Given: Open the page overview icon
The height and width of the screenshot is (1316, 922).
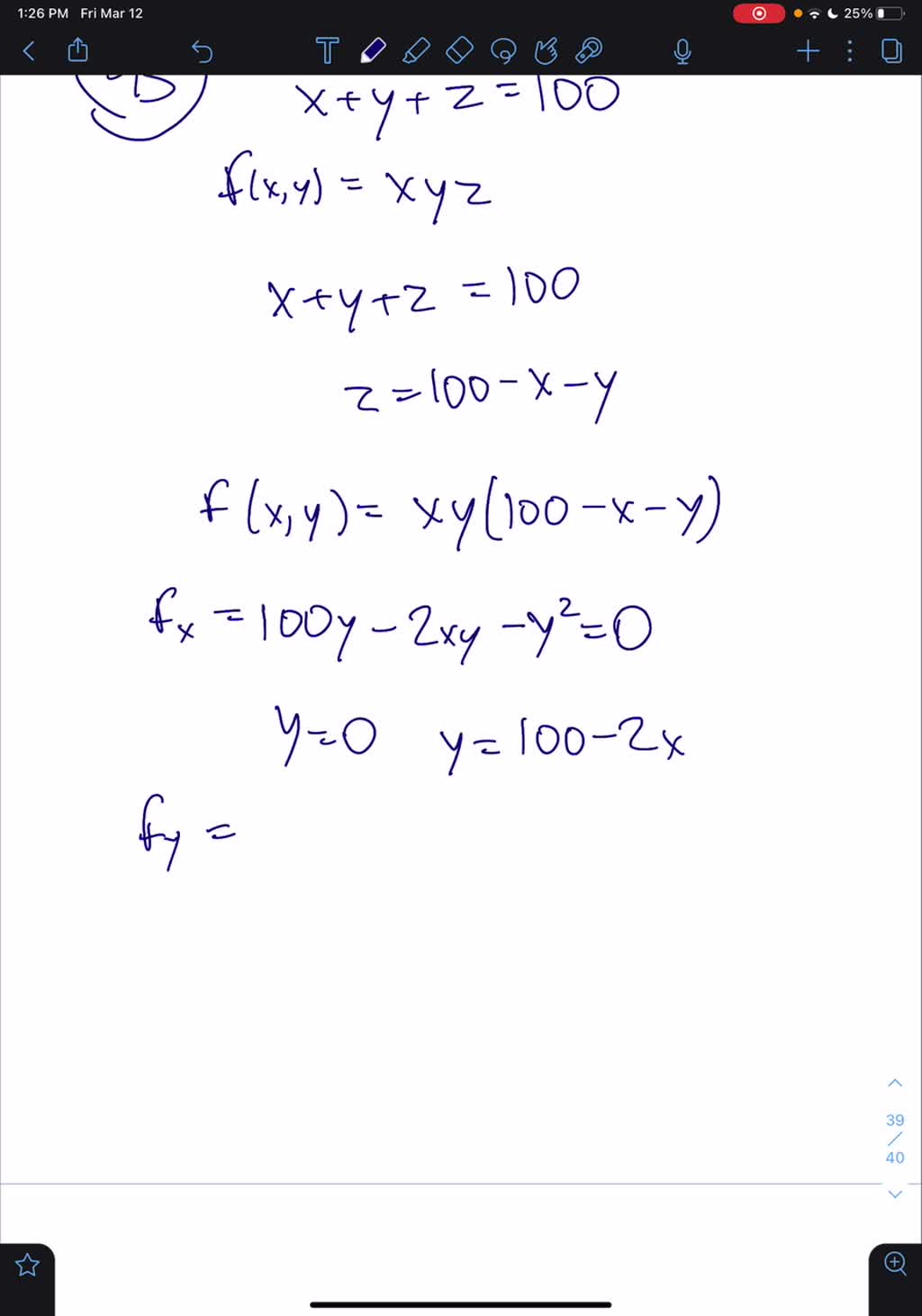Looking at the screenshot, I should click(891, 50).
